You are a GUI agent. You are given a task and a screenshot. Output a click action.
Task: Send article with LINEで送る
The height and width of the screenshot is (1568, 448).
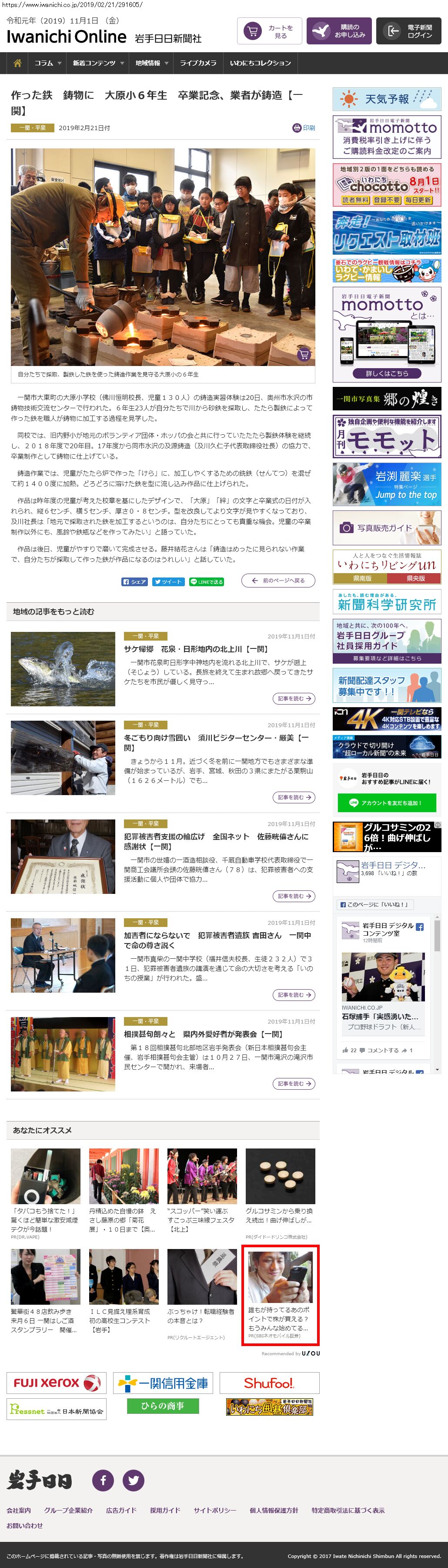pyautogui.click(x=207, y=581)
